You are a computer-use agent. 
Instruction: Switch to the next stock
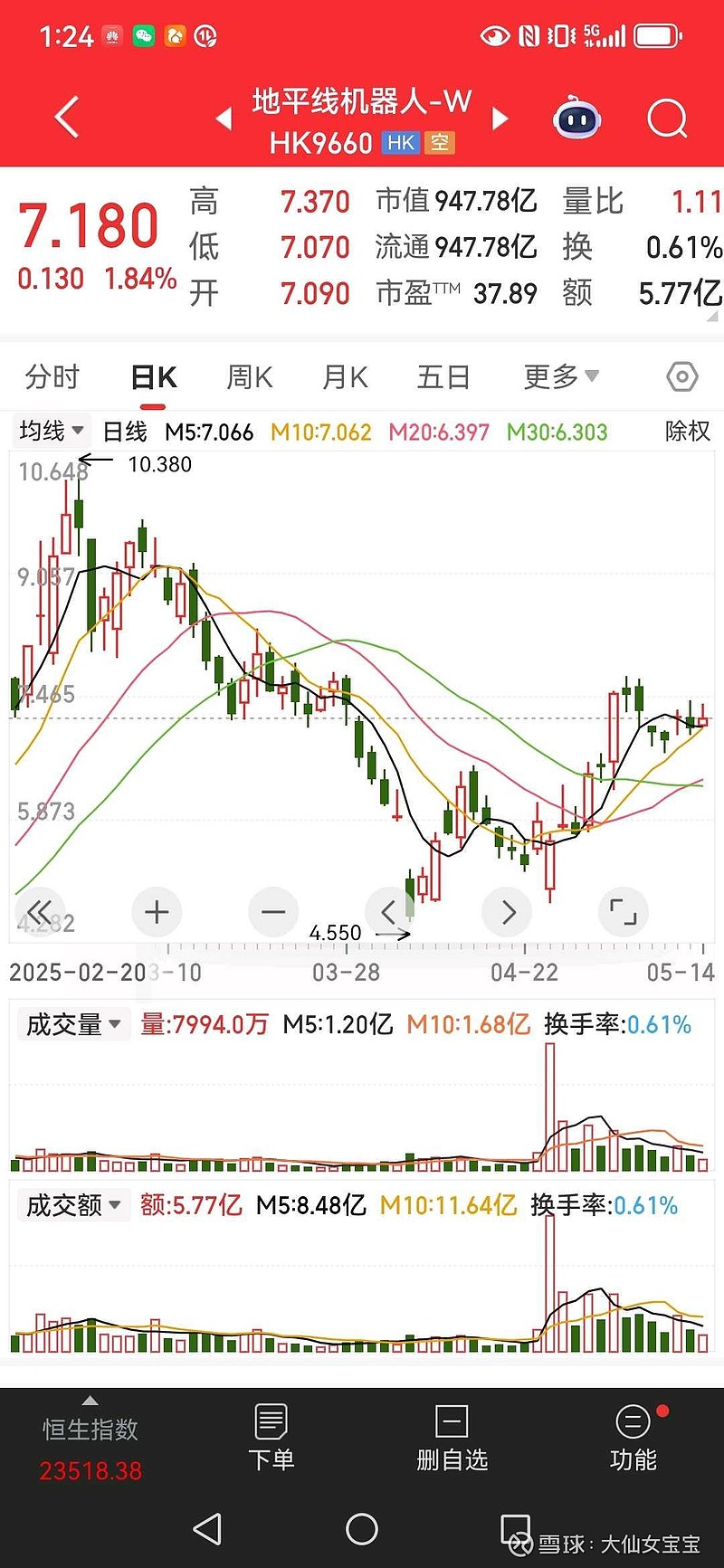[500, 119]
